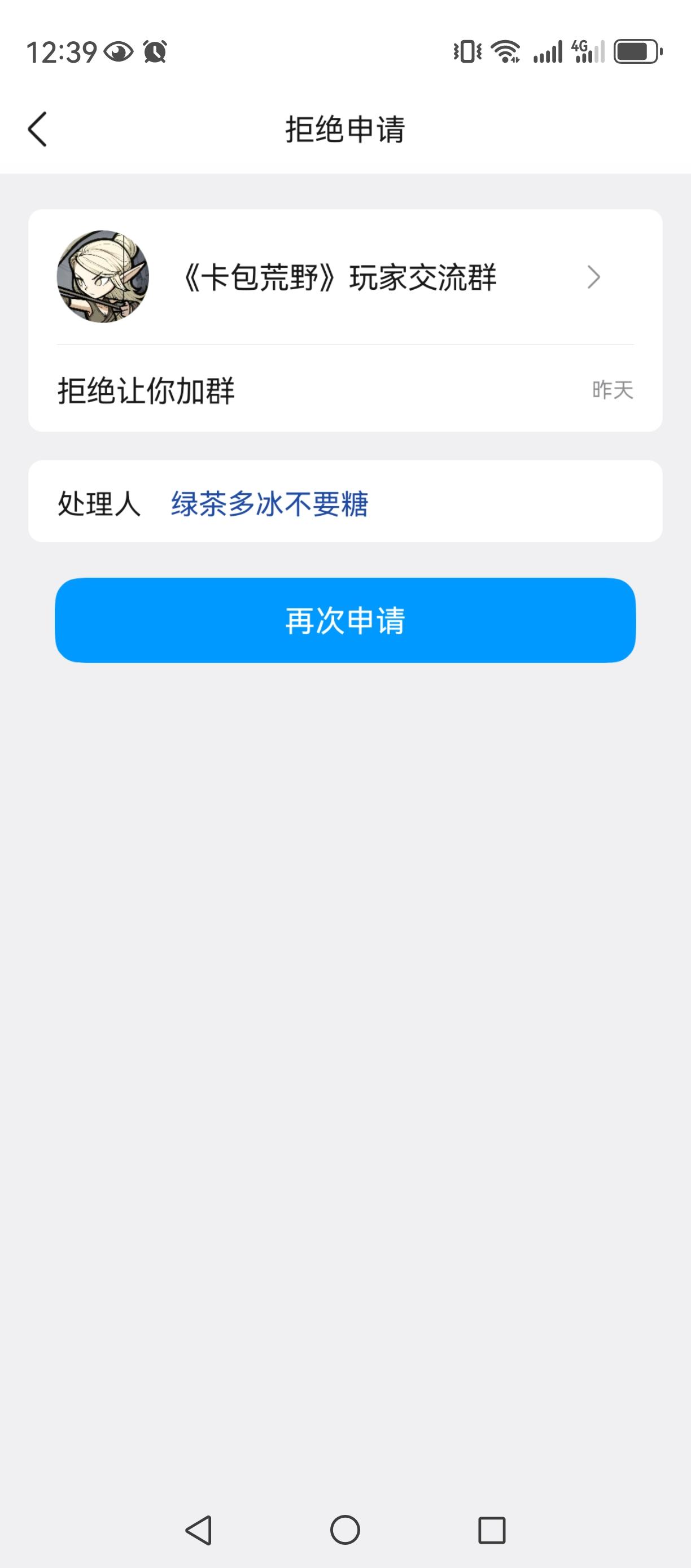This screenshot has height=1568, width=691.
Task: Tap the 再次申请 button to reapply
Action: point(345,620)
